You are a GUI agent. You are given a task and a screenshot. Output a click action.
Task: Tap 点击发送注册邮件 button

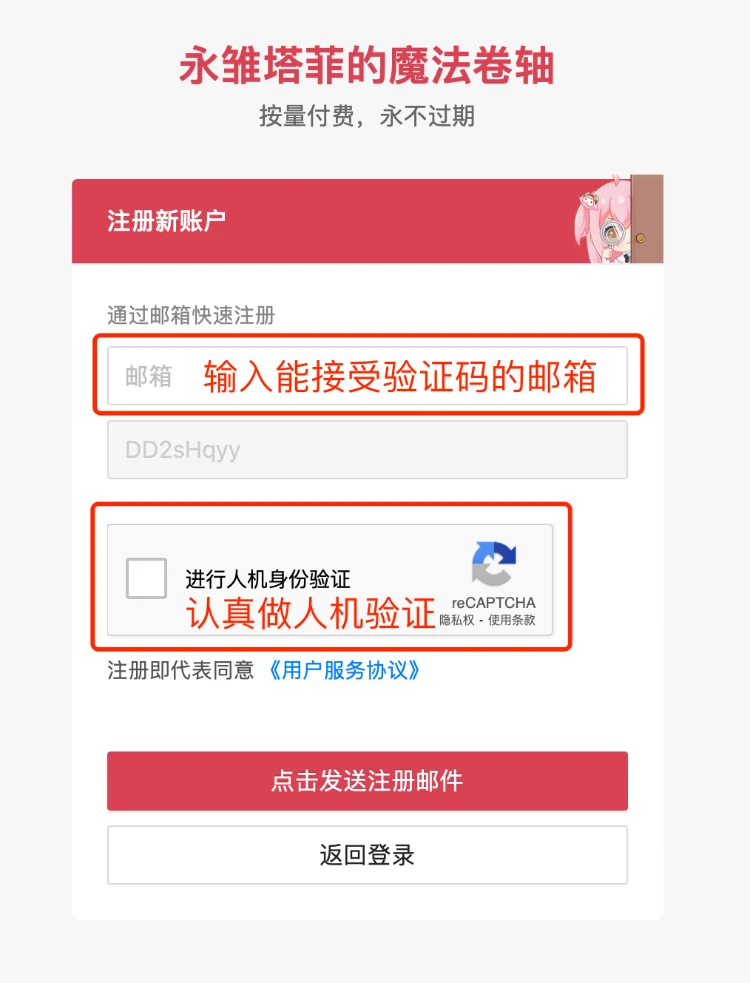[x=367, y=781]
